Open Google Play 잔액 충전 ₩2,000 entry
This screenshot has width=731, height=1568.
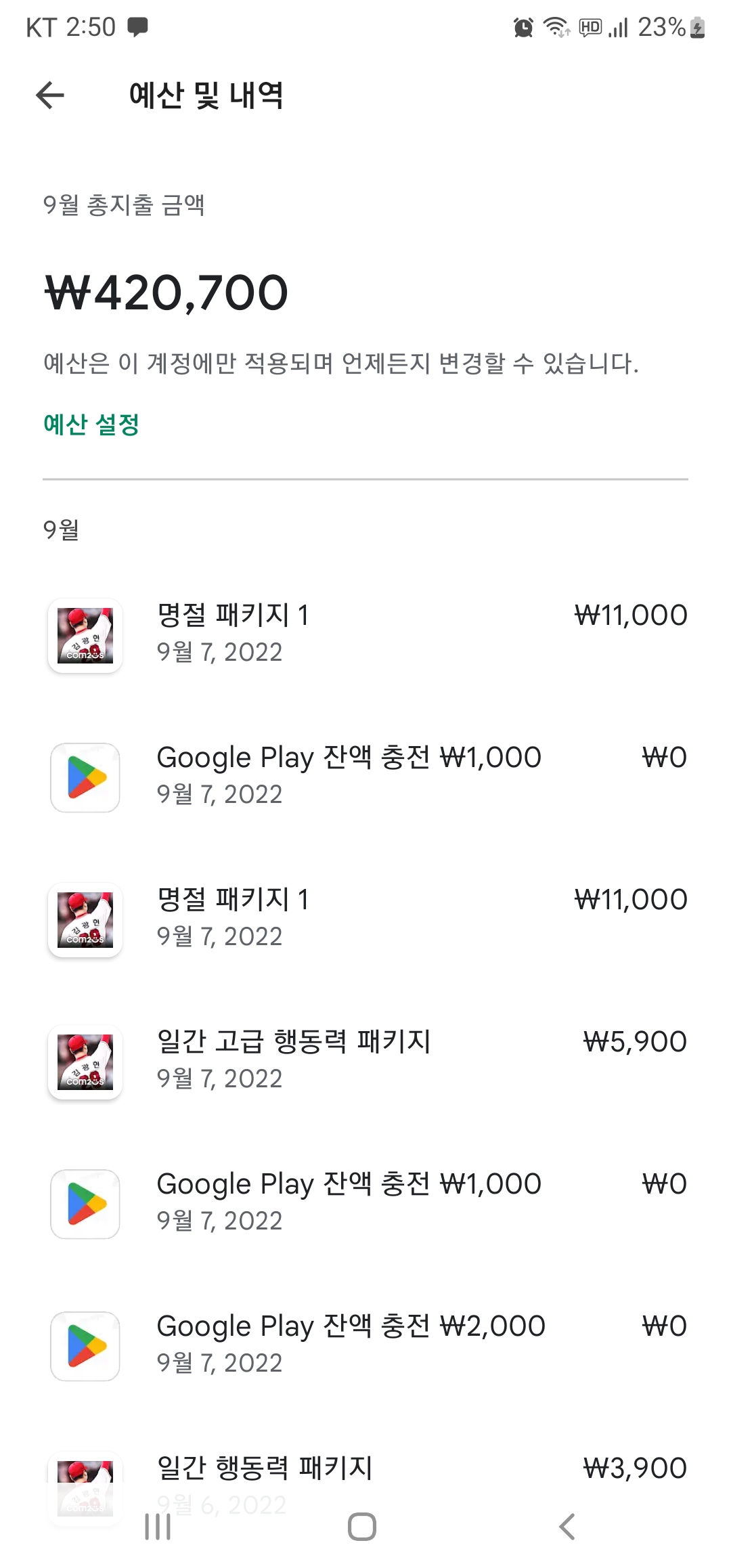(365, 1345)
